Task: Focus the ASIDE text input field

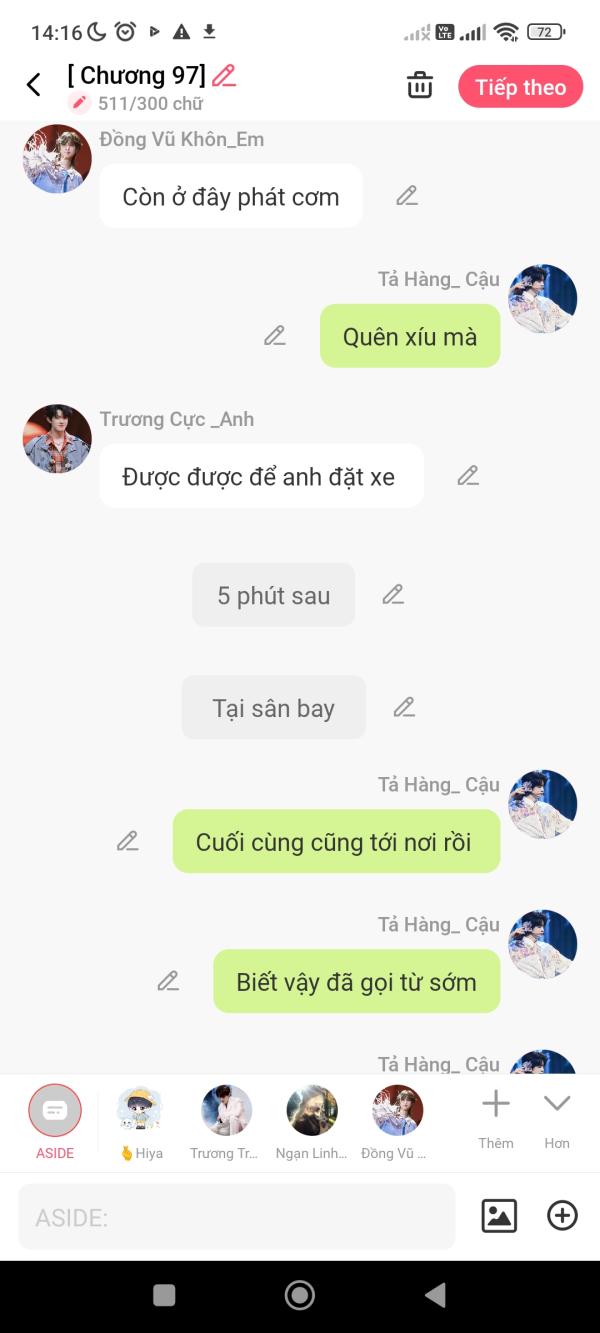Action: click(237, 1217)
